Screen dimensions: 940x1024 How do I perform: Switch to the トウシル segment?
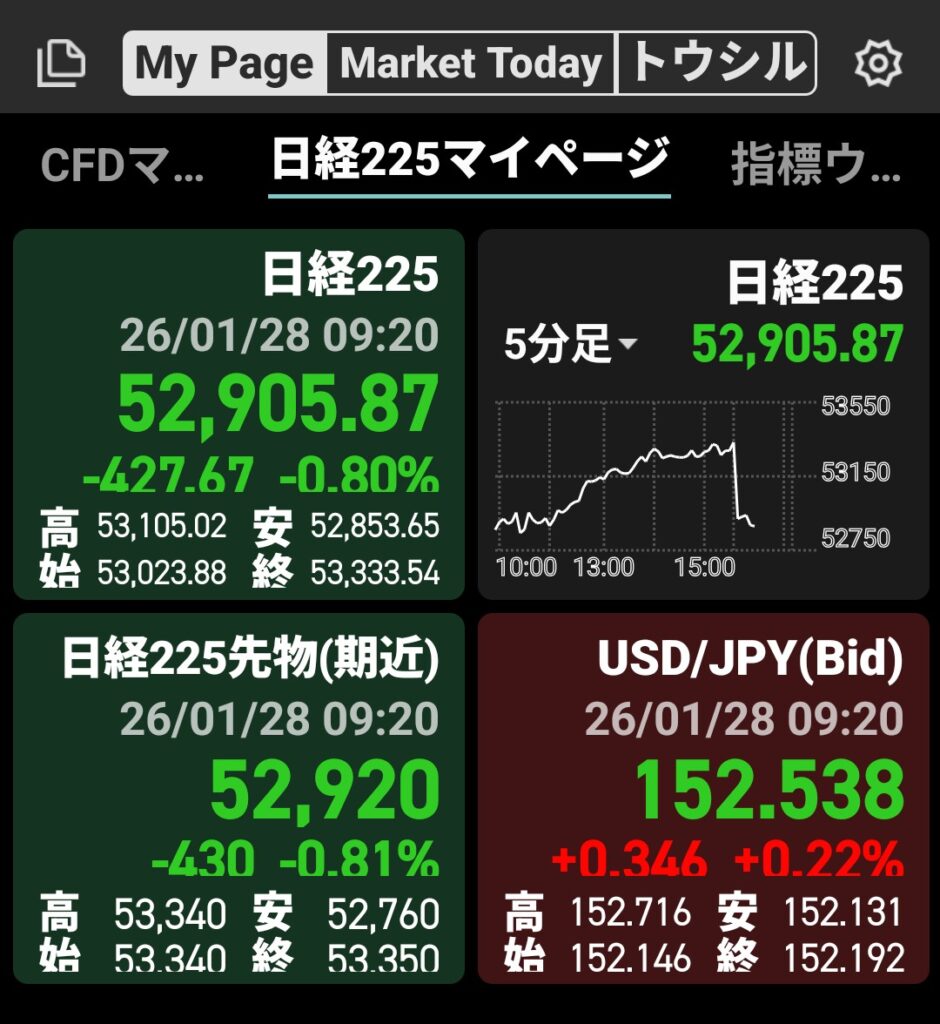pos(716,64)
